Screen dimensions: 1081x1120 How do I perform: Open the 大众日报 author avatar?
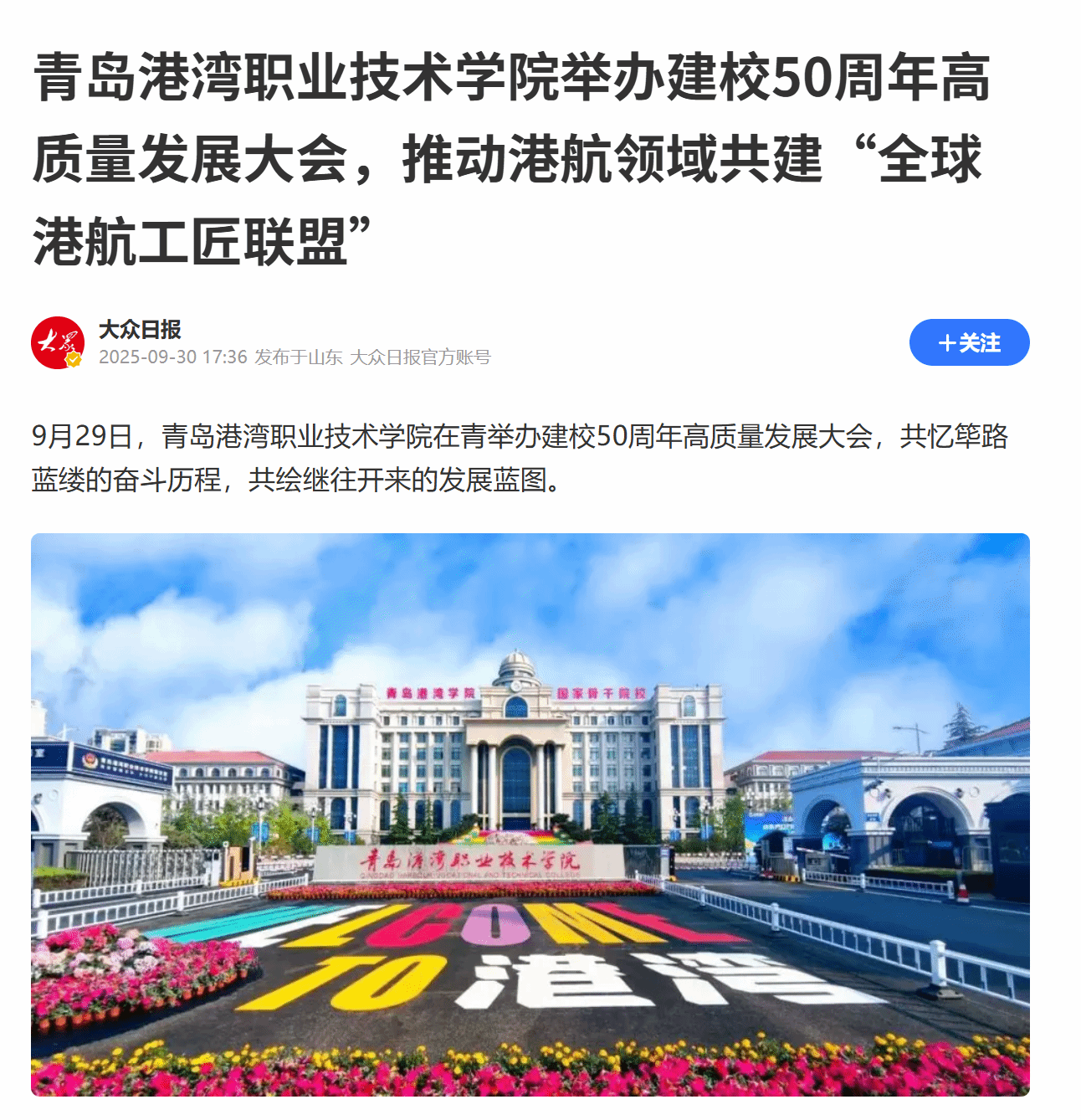(x=58, y=342)
